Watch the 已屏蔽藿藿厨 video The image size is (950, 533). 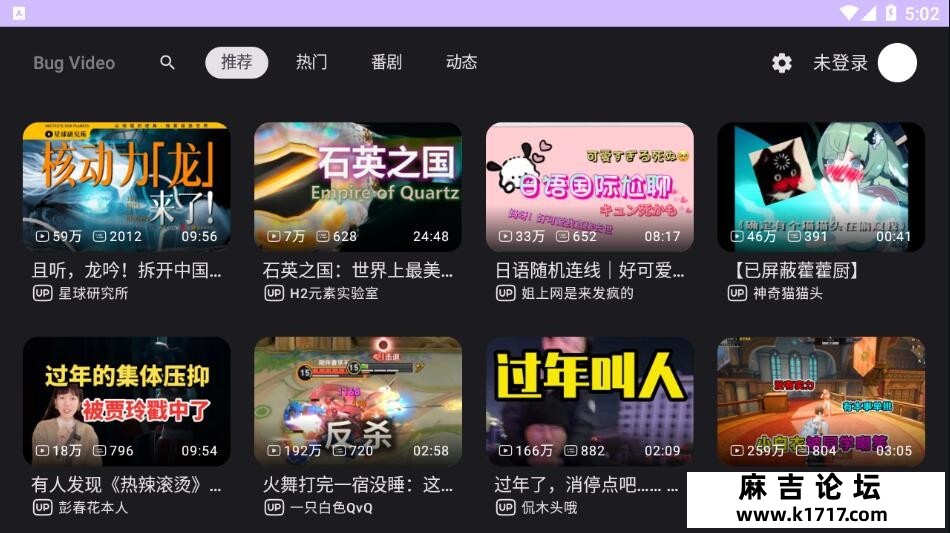pyautogui.click(x=821, y=187)
